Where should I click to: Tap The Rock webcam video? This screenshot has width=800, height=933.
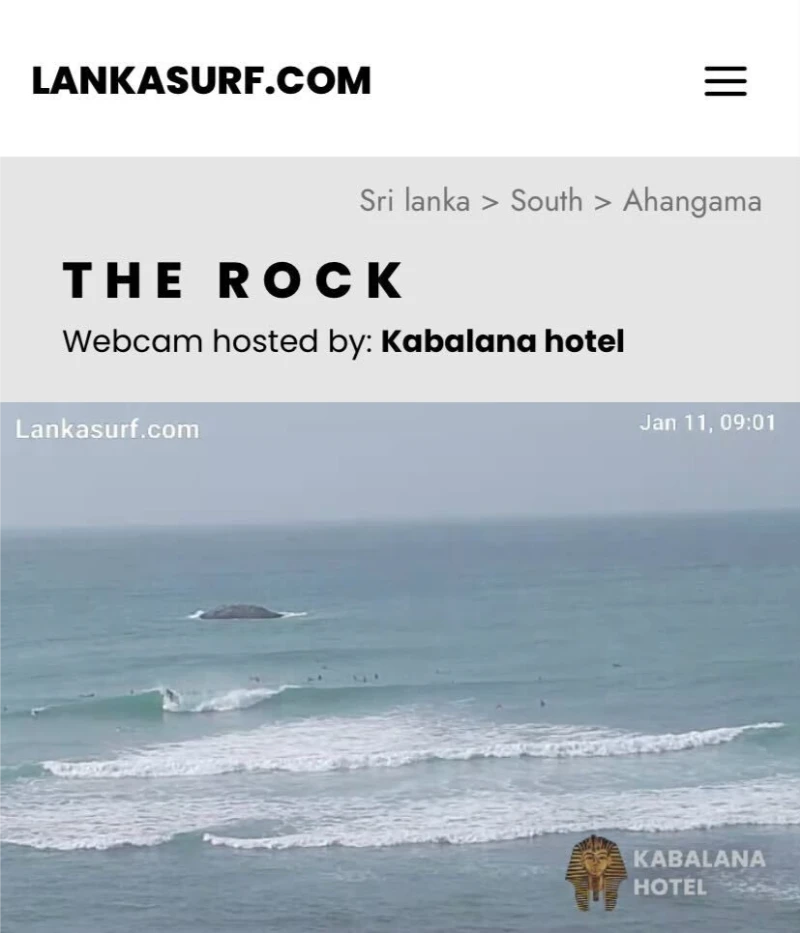point(400,667)
